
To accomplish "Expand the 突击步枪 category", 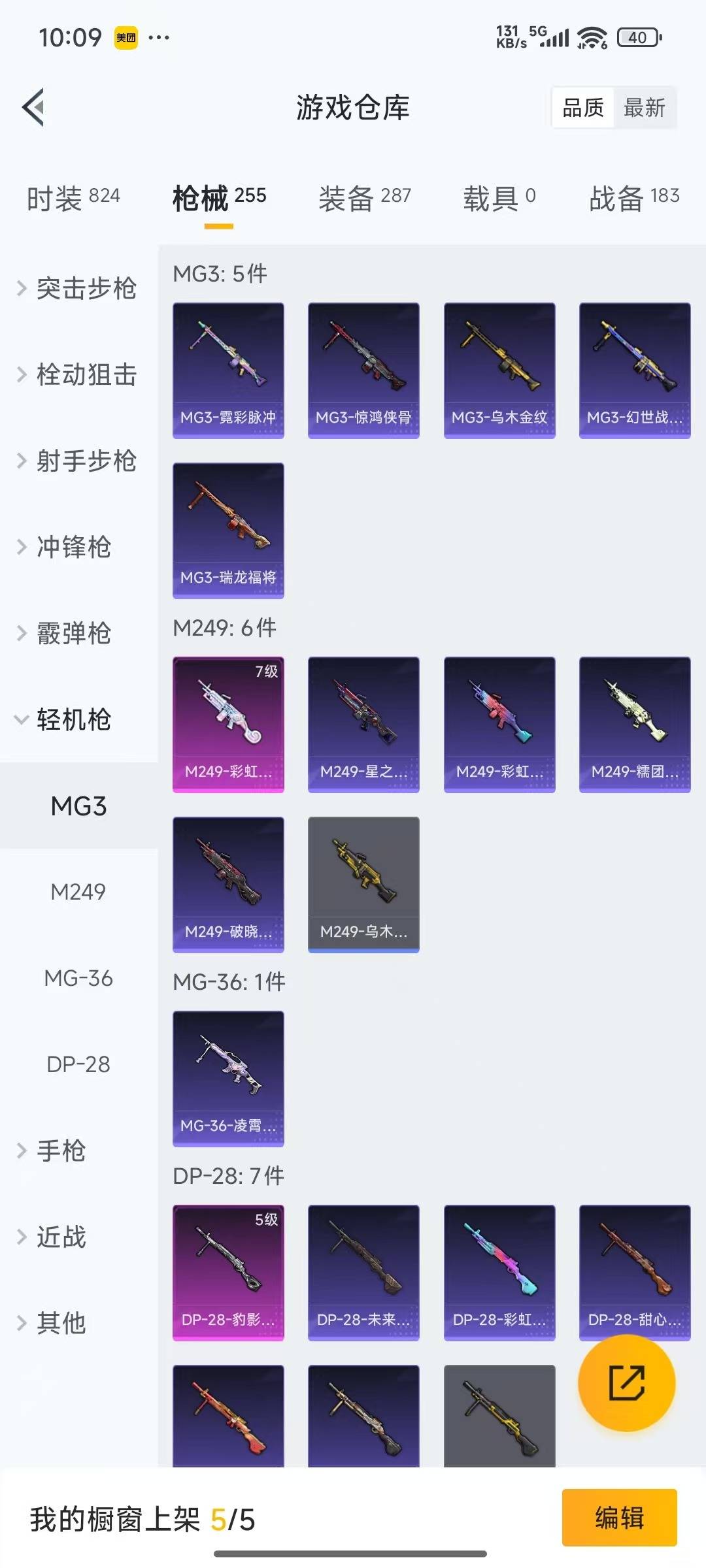I will coord(78,288).
